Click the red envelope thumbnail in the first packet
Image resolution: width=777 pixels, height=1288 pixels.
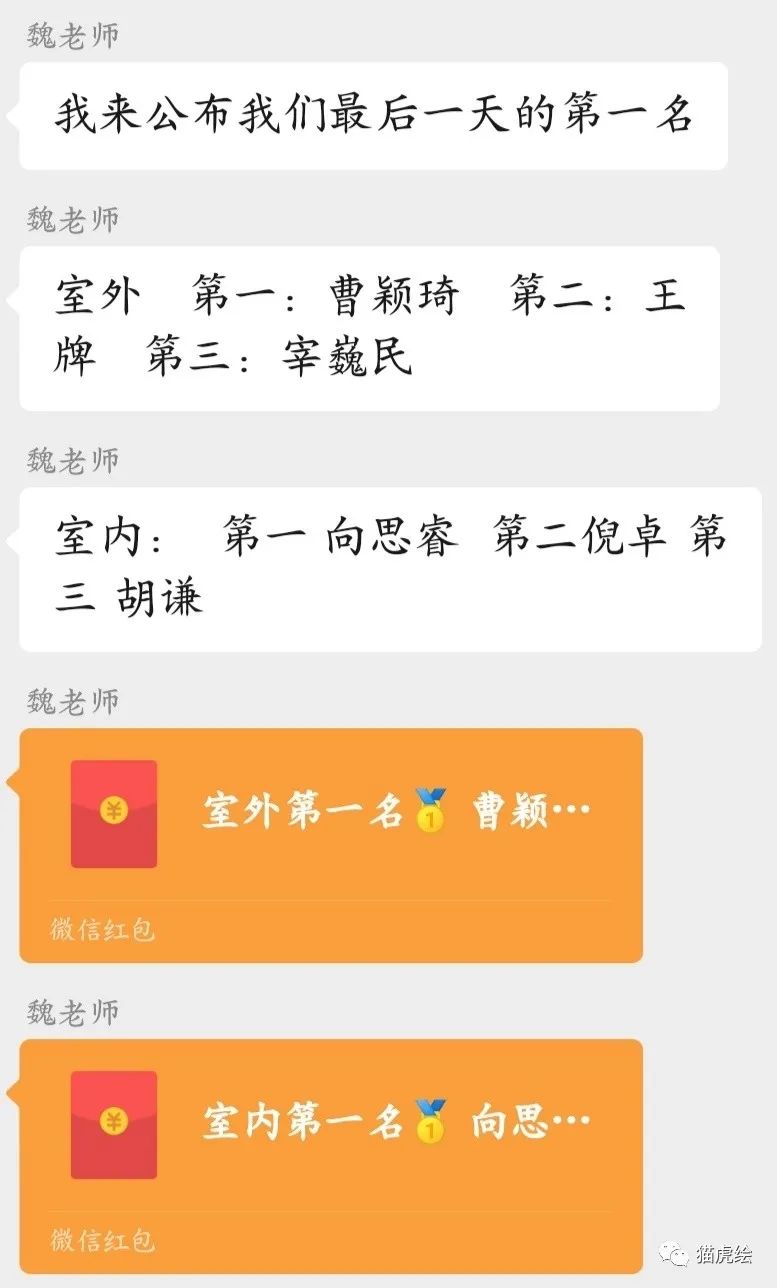click(x=113, y=814)
